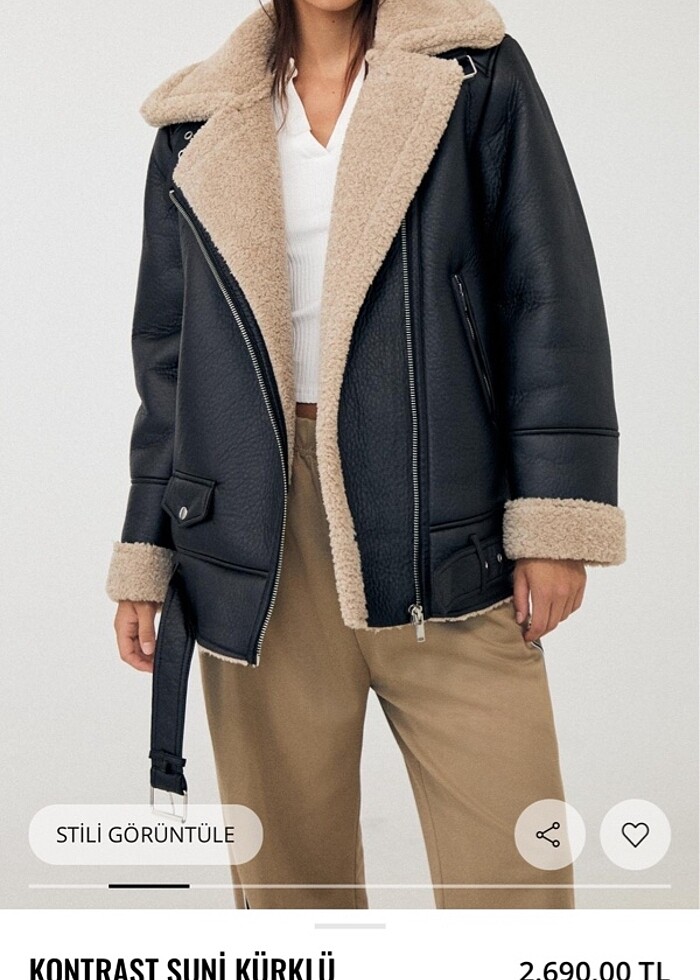Add the jacket to favorites with heart

coord(635,834)
